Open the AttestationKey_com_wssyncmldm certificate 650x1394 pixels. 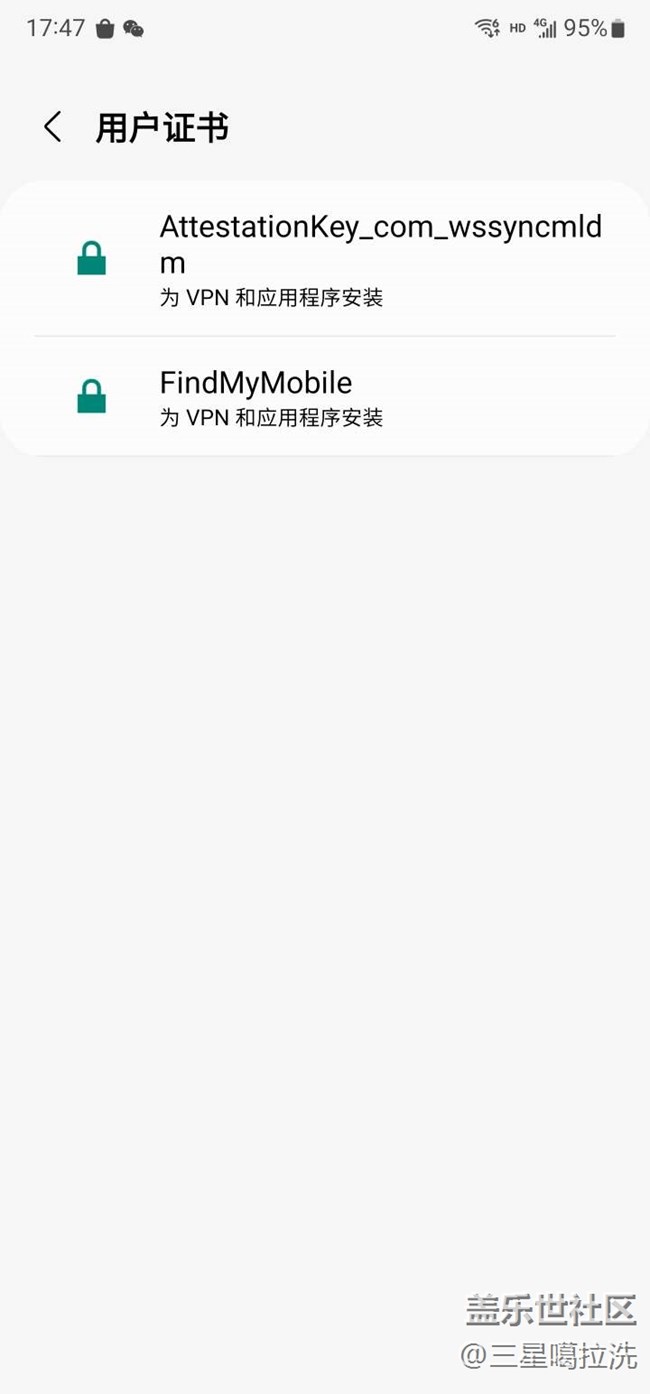(325, 259)
